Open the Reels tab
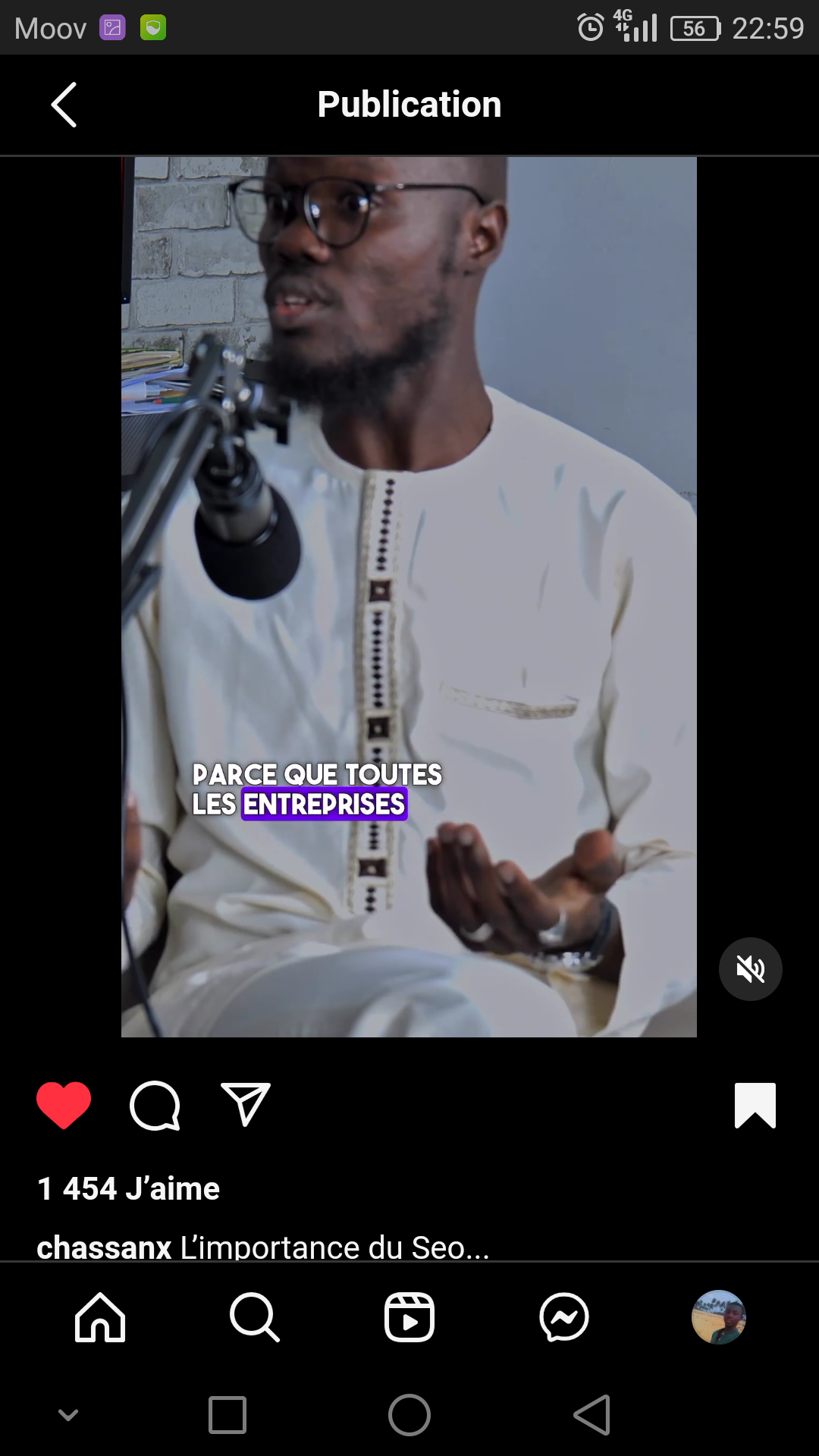This screenshot has height=1456, width=819. (x=409, y=1317)
